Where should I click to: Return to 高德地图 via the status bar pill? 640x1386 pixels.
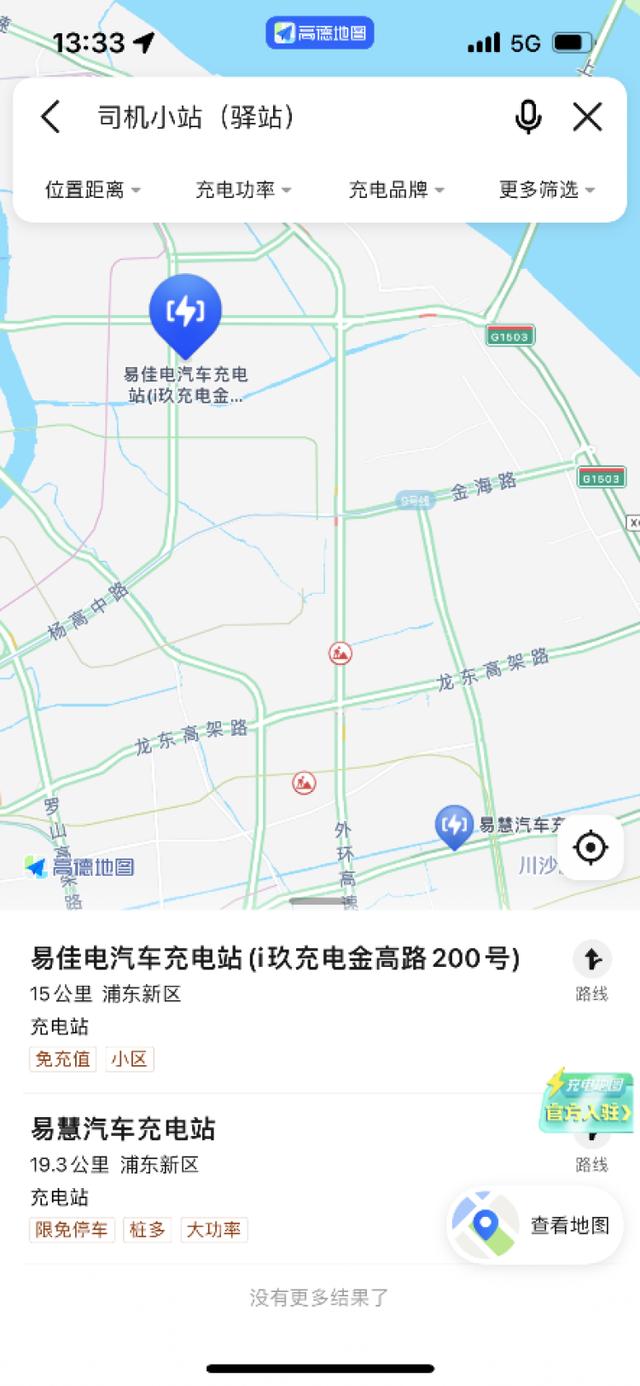[320, 33]
